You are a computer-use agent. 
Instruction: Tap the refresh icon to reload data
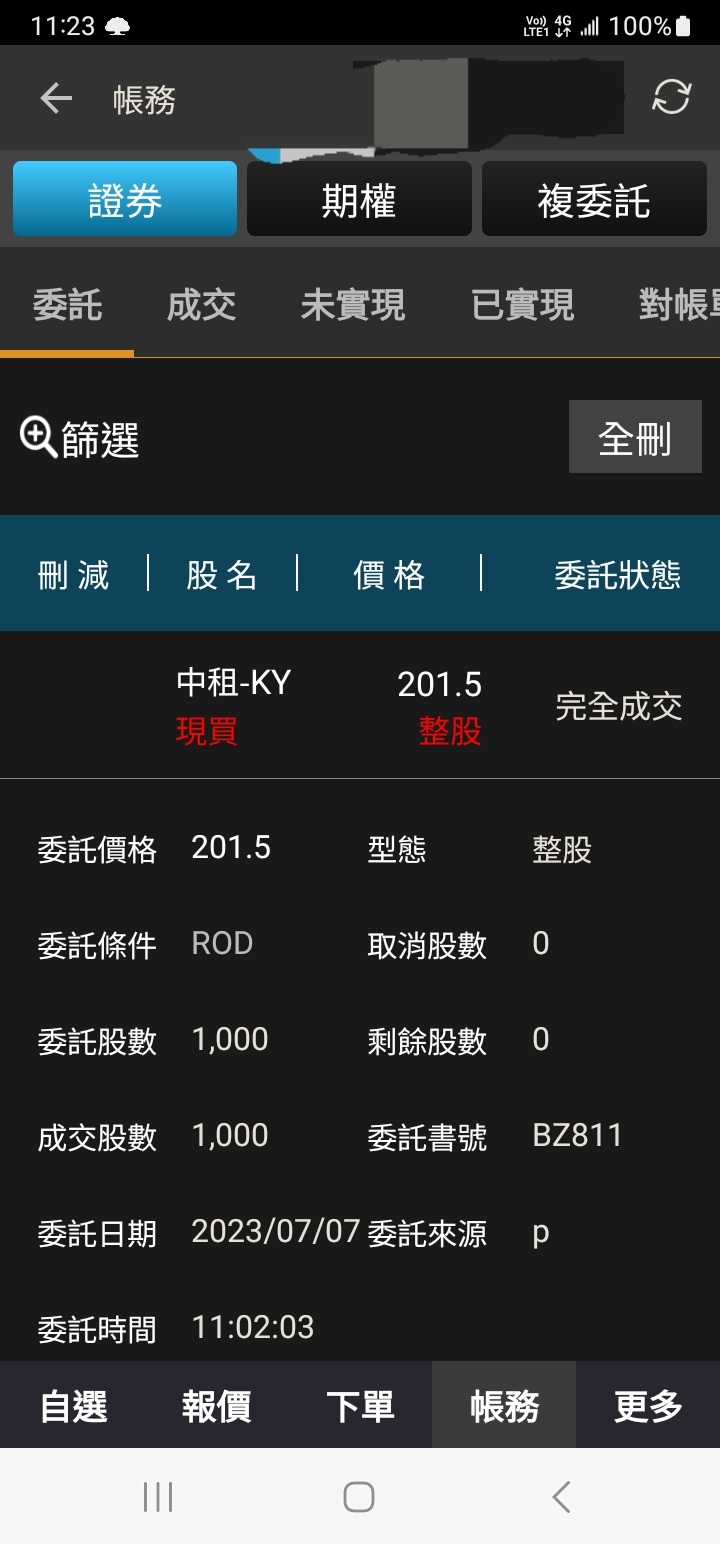coord(672,97)
